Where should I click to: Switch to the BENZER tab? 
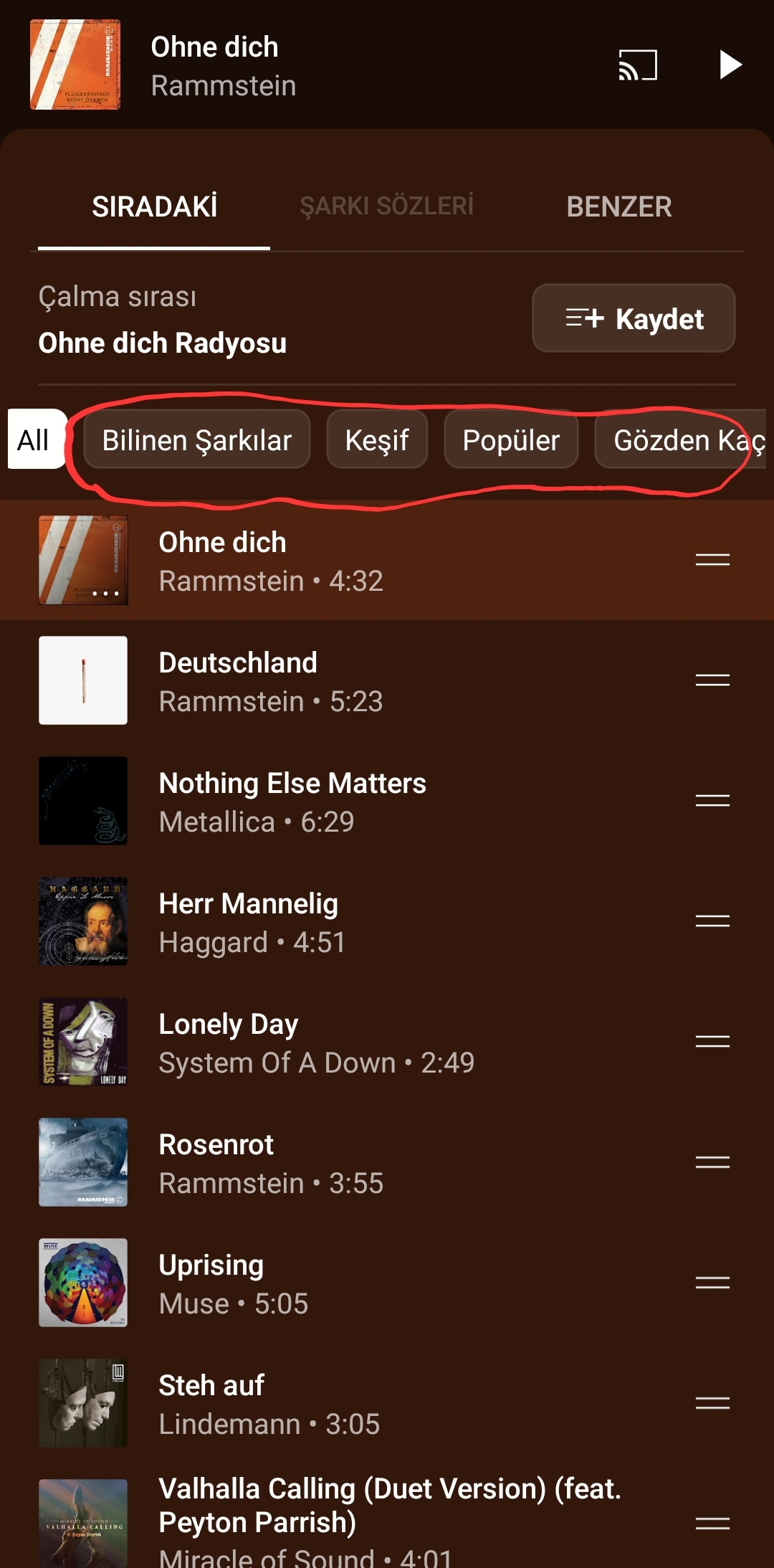[x=618, y=206]
